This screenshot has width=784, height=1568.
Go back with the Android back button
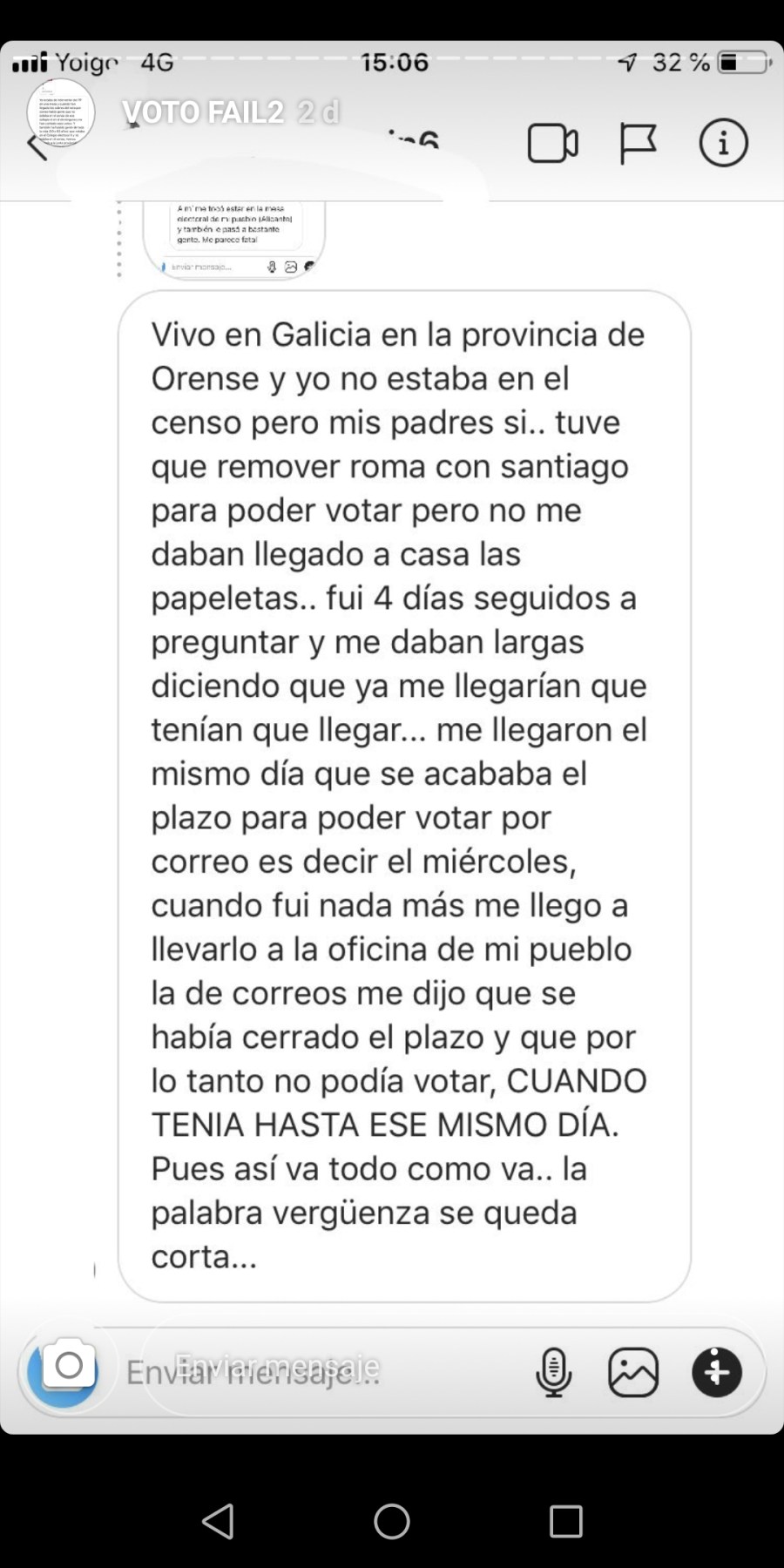[218, 1521]
